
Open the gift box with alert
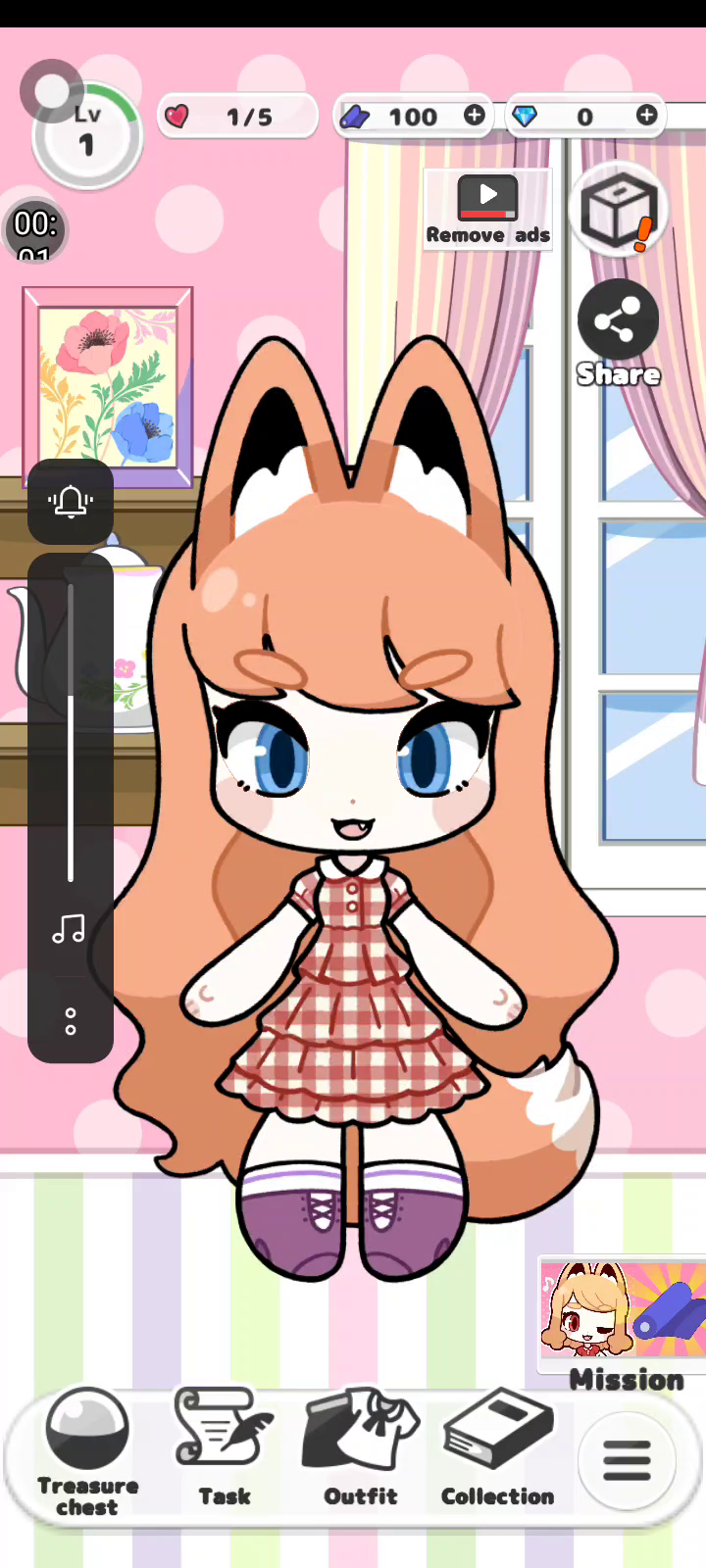617,210
